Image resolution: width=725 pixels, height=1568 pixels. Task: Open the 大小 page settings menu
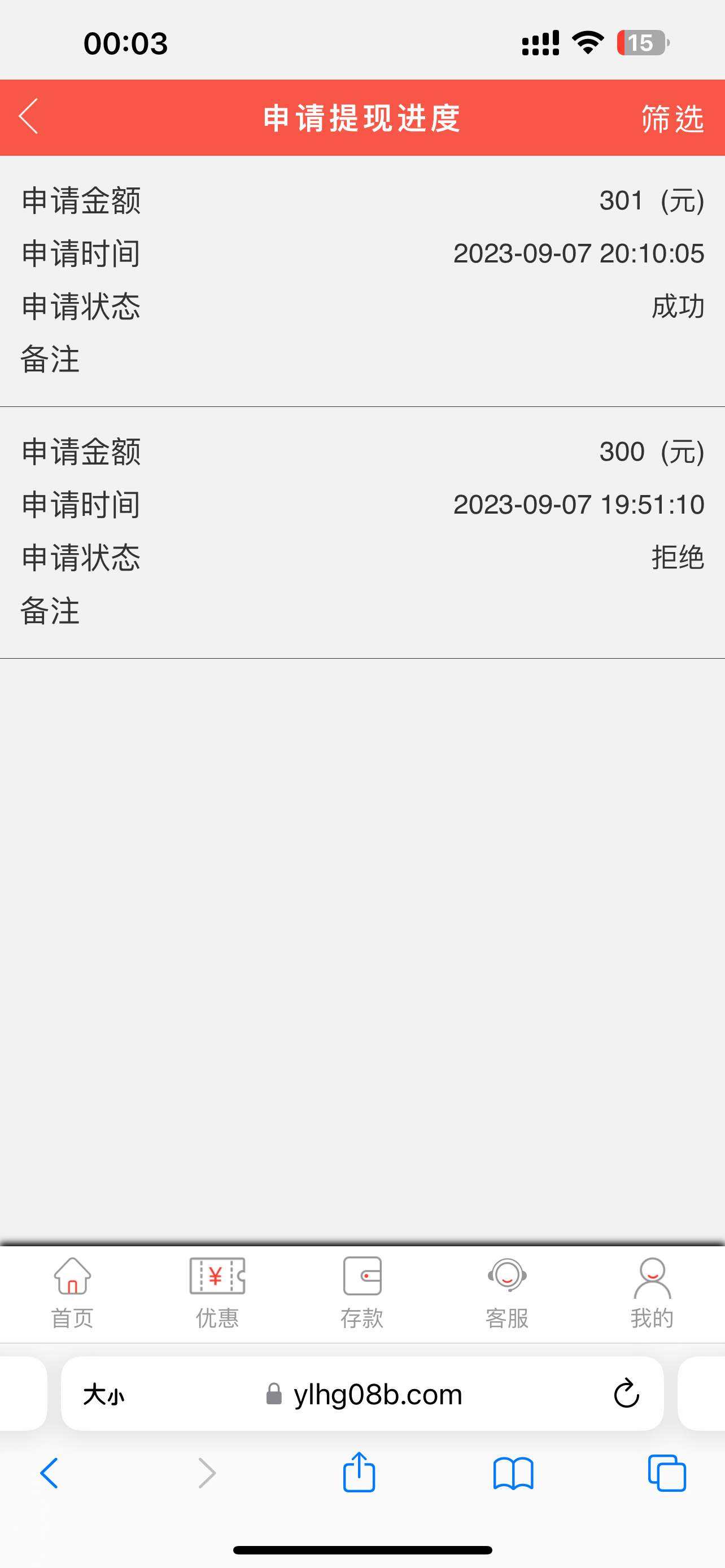103,1394
